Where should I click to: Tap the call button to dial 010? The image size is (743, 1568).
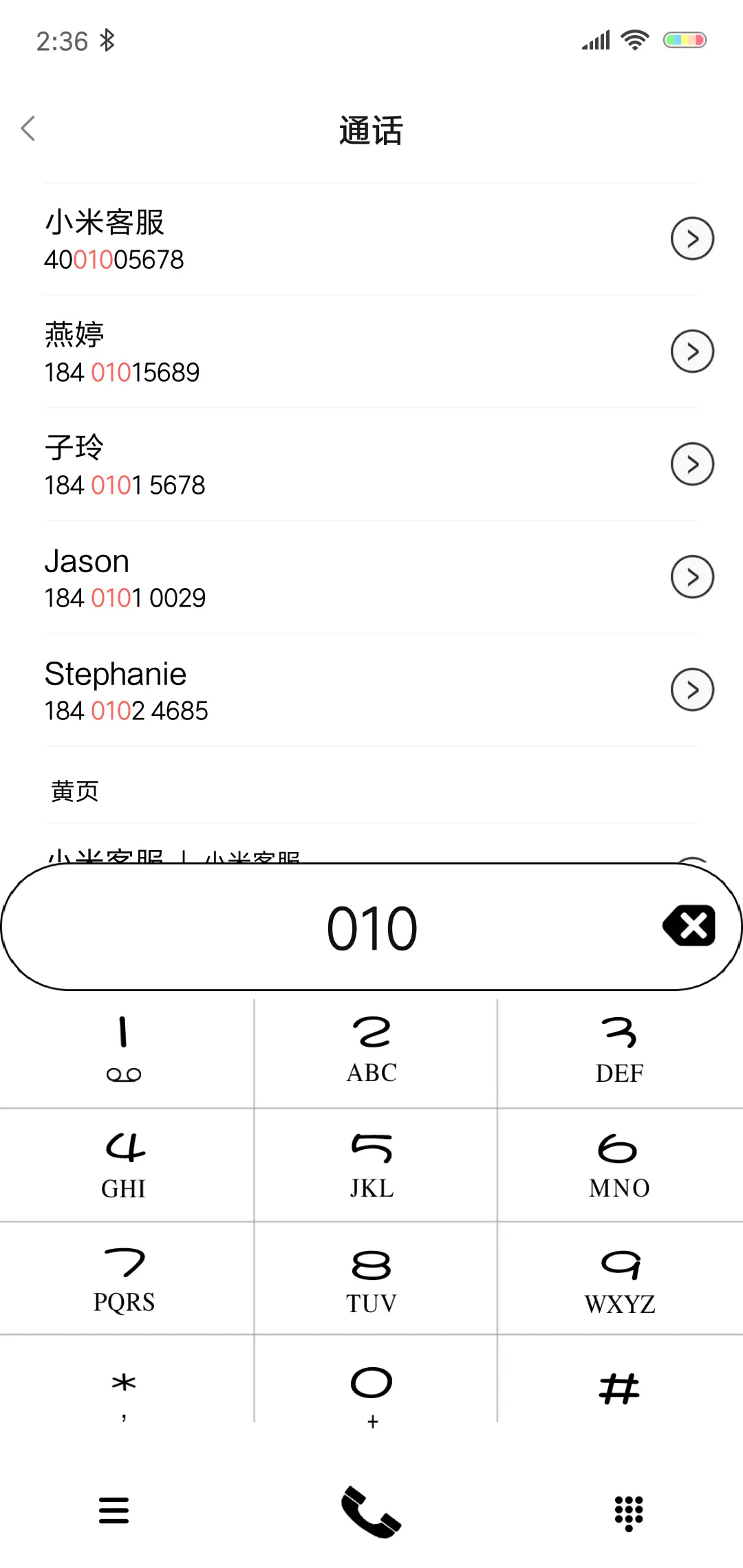pyautogui.click(x=370, y=1510)
